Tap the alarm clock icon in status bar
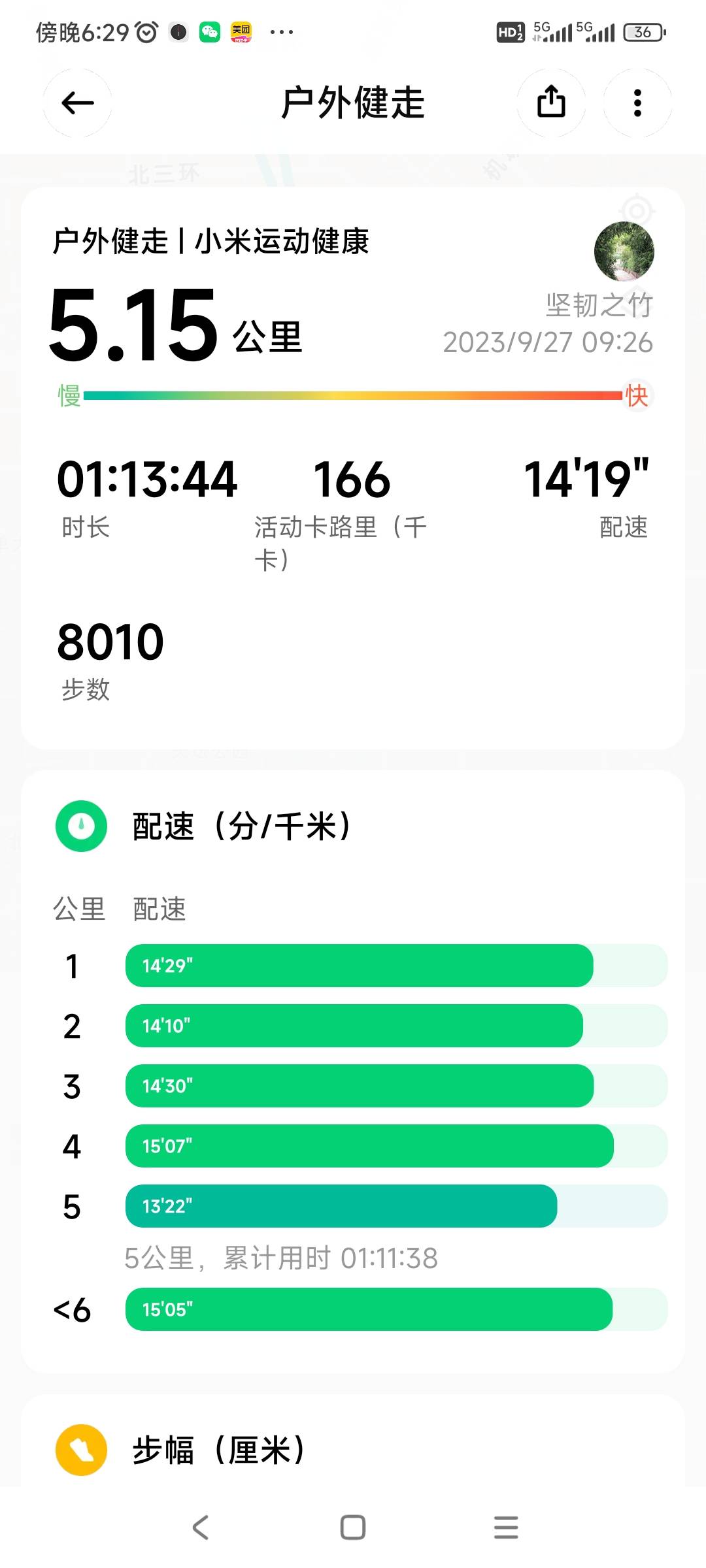Image resolution: width=706 pixels, height=1568 pixels. [147, 31]
